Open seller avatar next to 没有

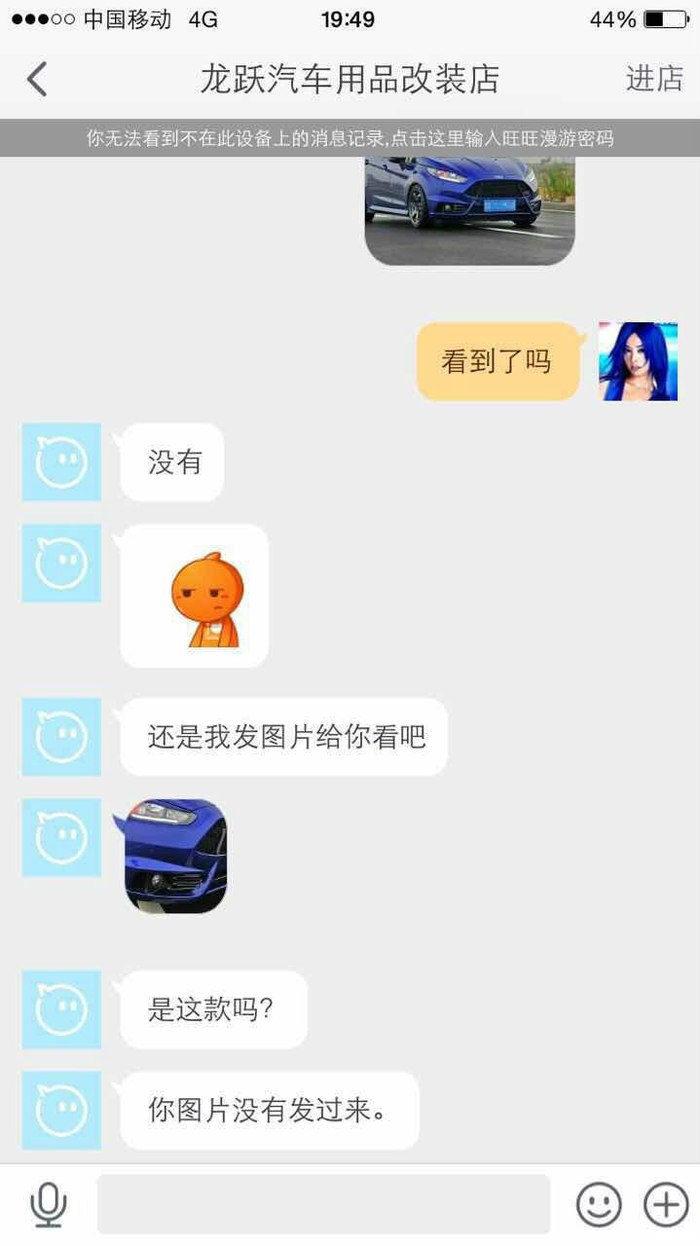[62, 462]
